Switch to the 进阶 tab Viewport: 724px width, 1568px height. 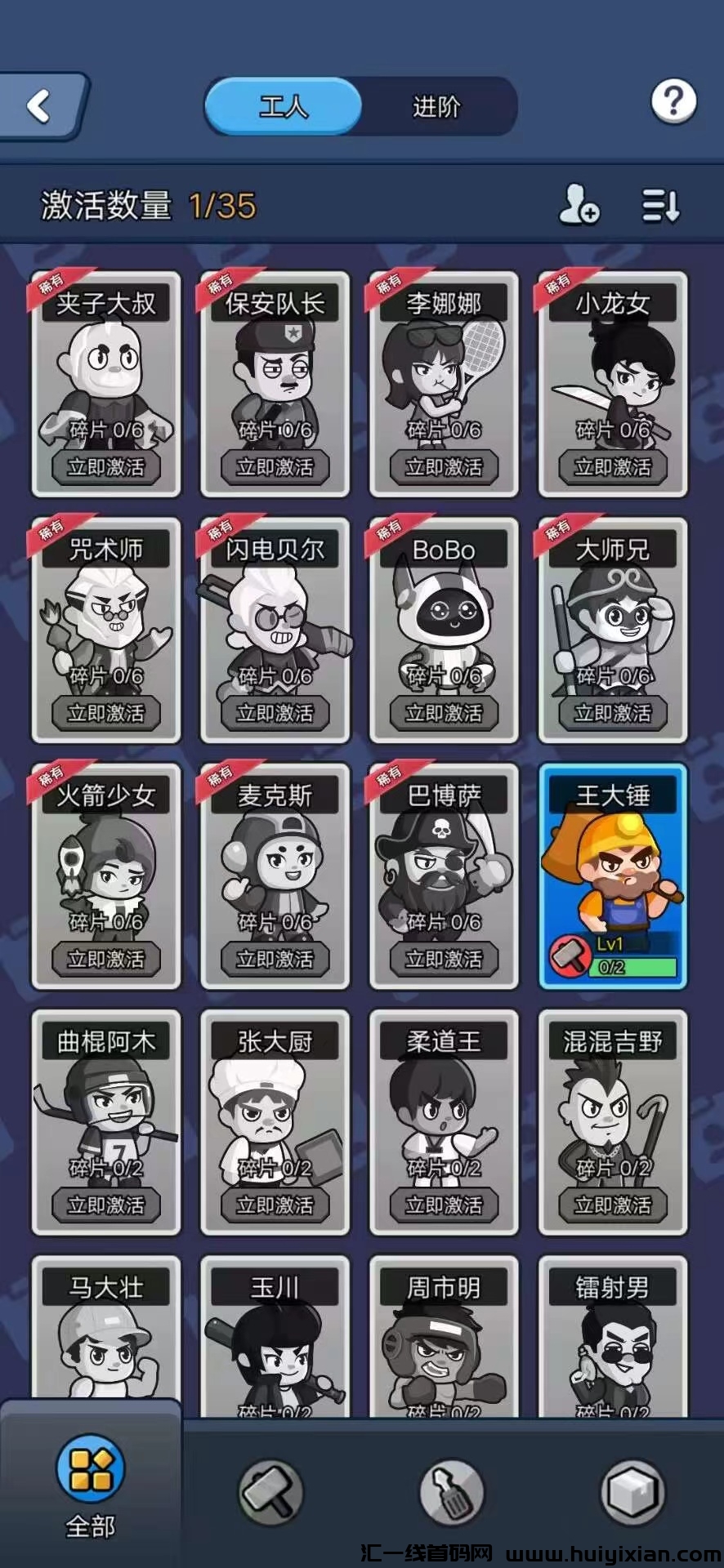(x=436, y=106)
